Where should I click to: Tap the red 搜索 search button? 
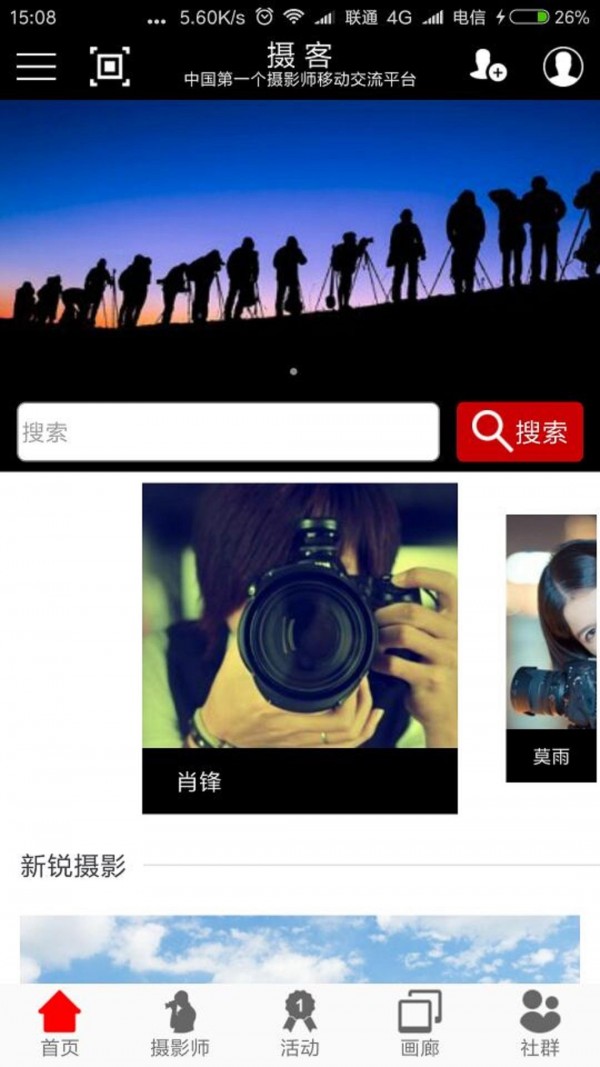coord(520,432)
